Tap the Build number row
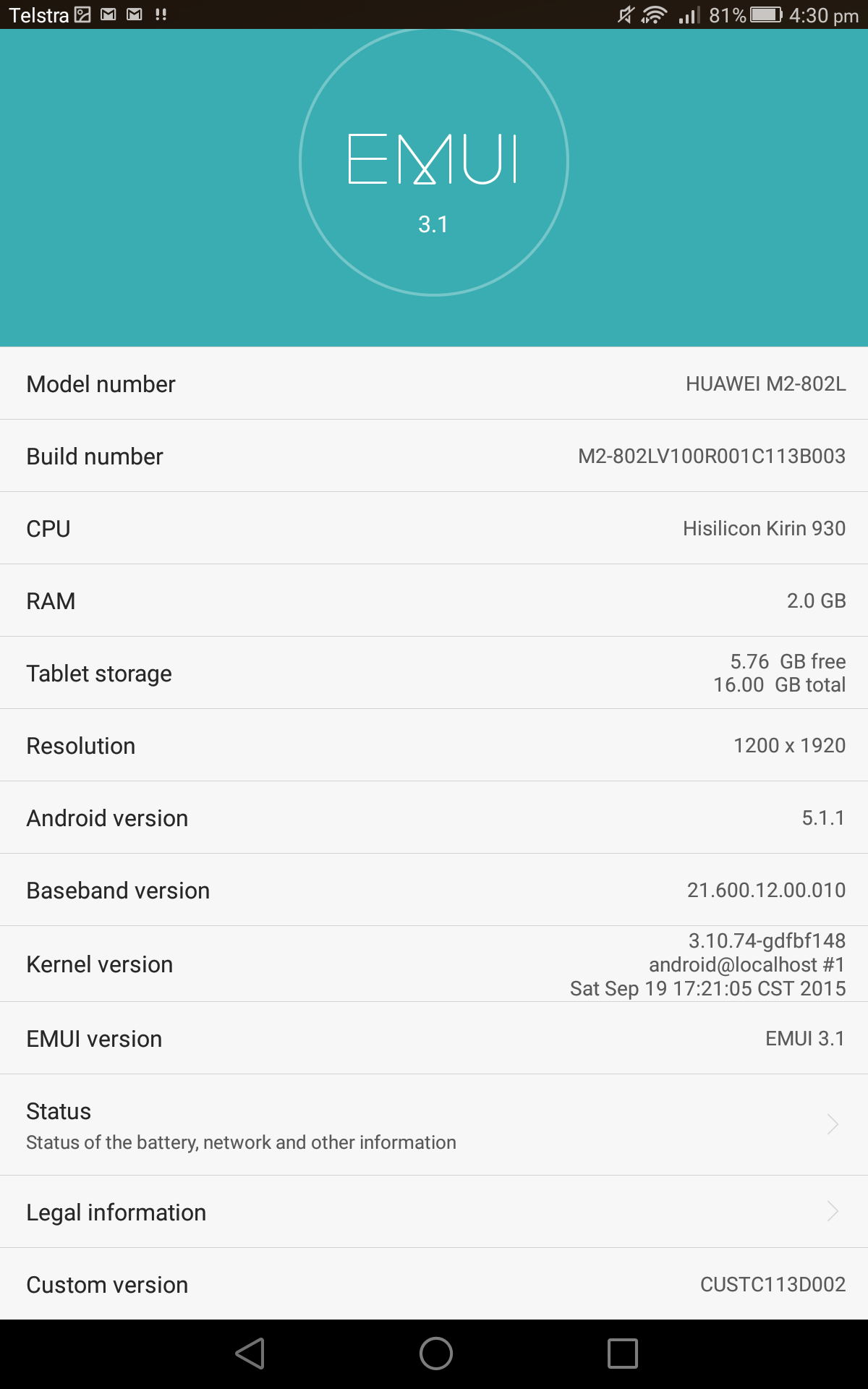The height and width of the screenshot is (1389, 868). (434, 456)
